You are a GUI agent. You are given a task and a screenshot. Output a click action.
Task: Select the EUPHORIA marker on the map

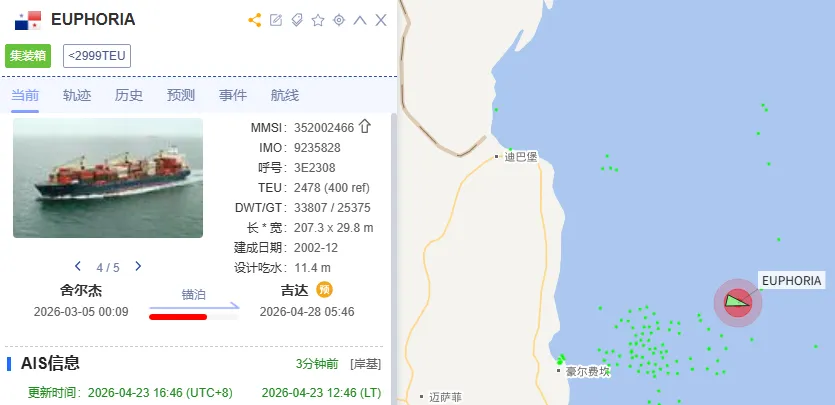(738, 301)
